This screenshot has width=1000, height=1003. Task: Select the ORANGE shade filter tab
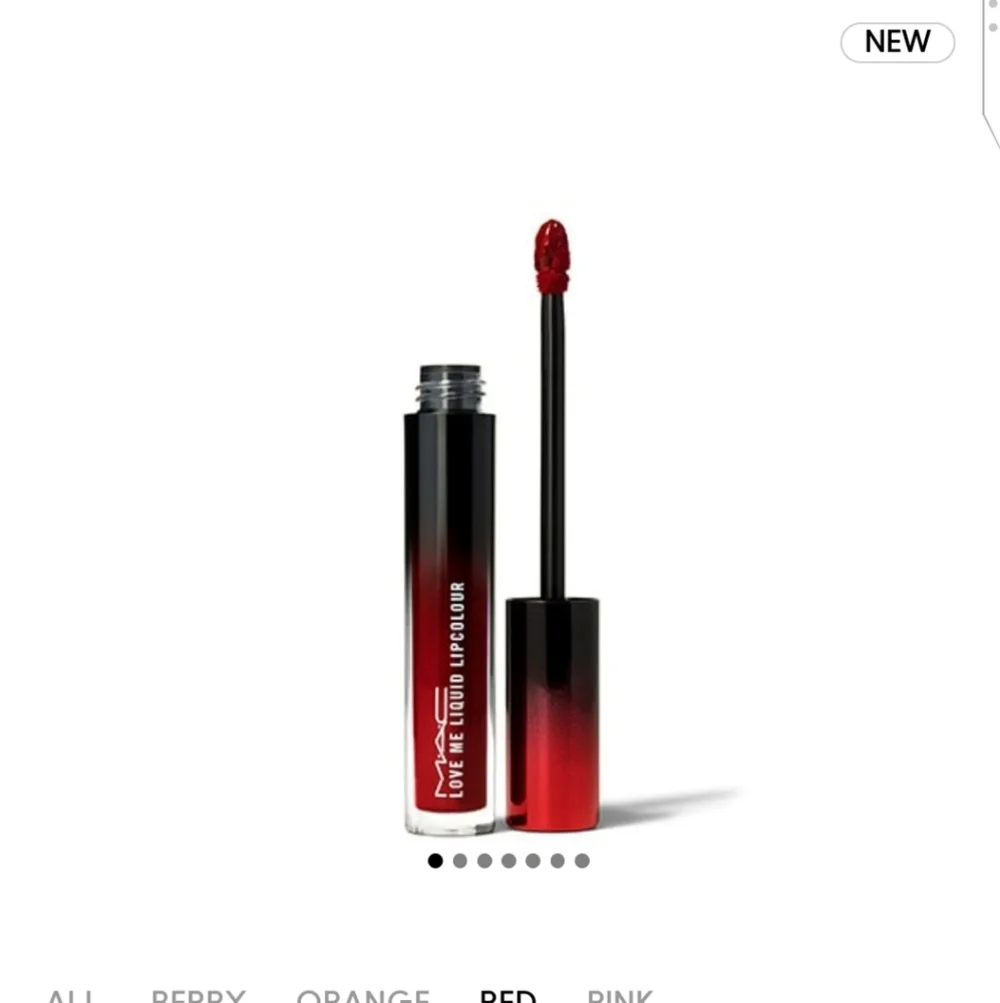pyautogui.click(x=363, y=996)
